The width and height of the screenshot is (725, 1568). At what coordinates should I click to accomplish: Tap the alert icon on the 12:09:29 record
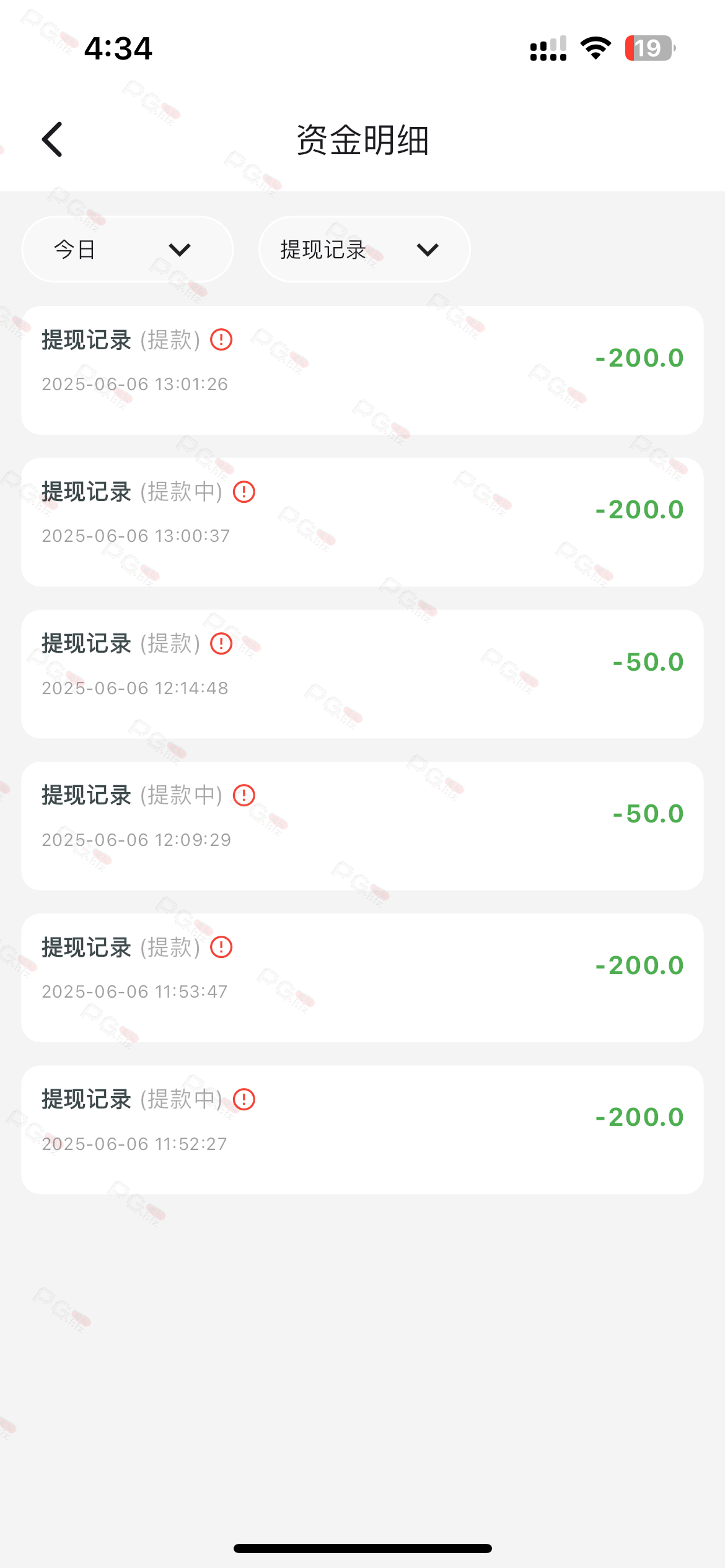click(x=244, y=795)
